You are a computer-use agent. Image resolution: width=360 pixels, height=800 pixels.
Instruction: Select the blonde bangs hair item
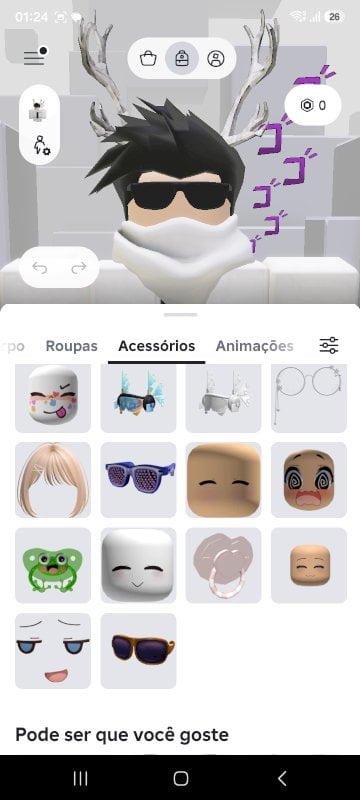(x=53, y=480)
